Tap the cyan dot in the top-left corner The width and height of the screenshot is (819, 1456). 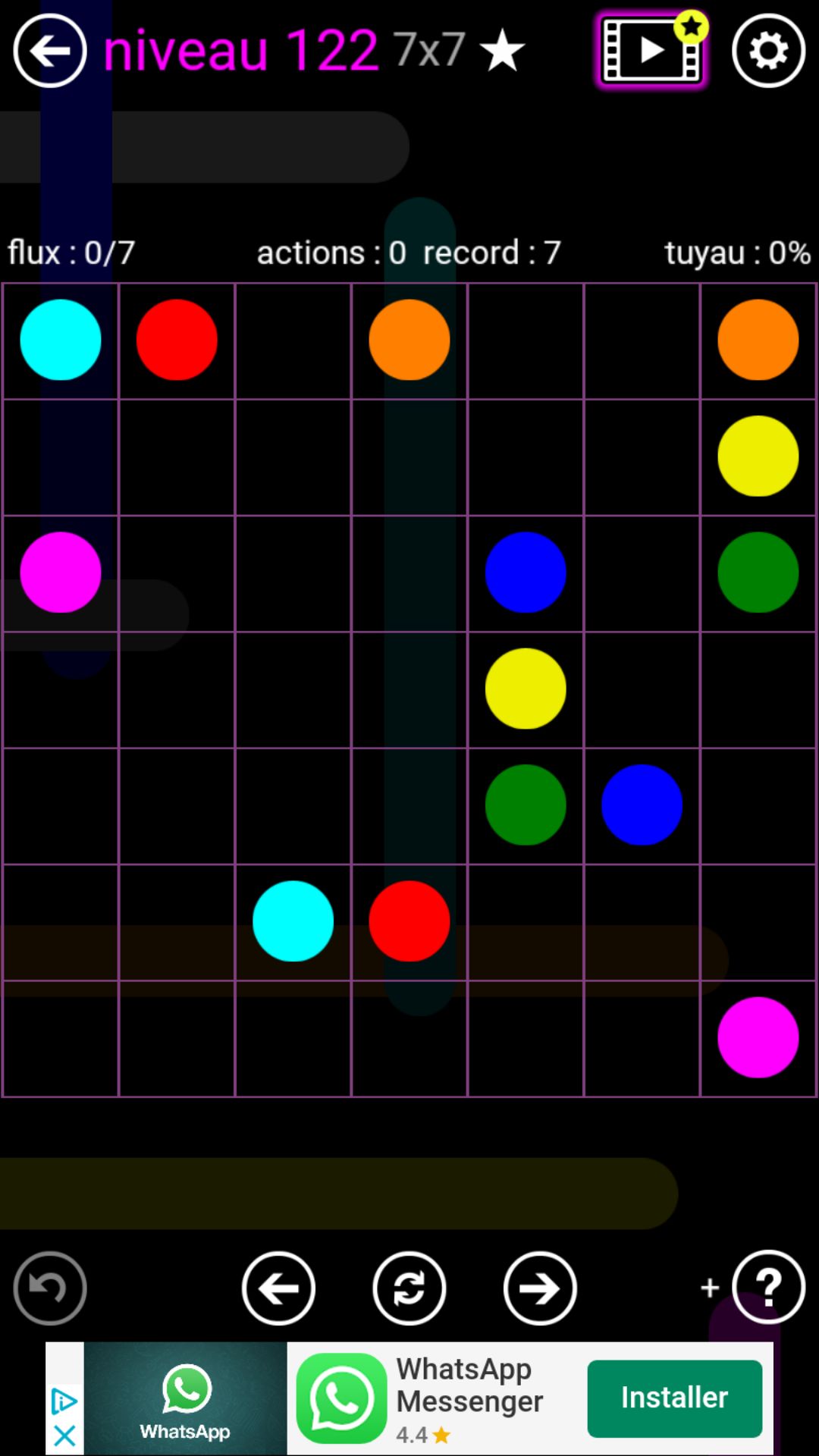[61, 340]
